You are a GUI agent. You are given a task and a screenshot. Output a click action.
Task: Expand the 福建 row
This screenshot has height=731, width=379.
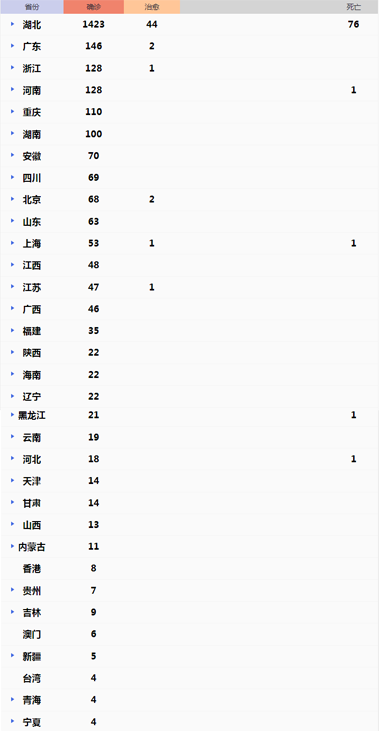[13, 330]
